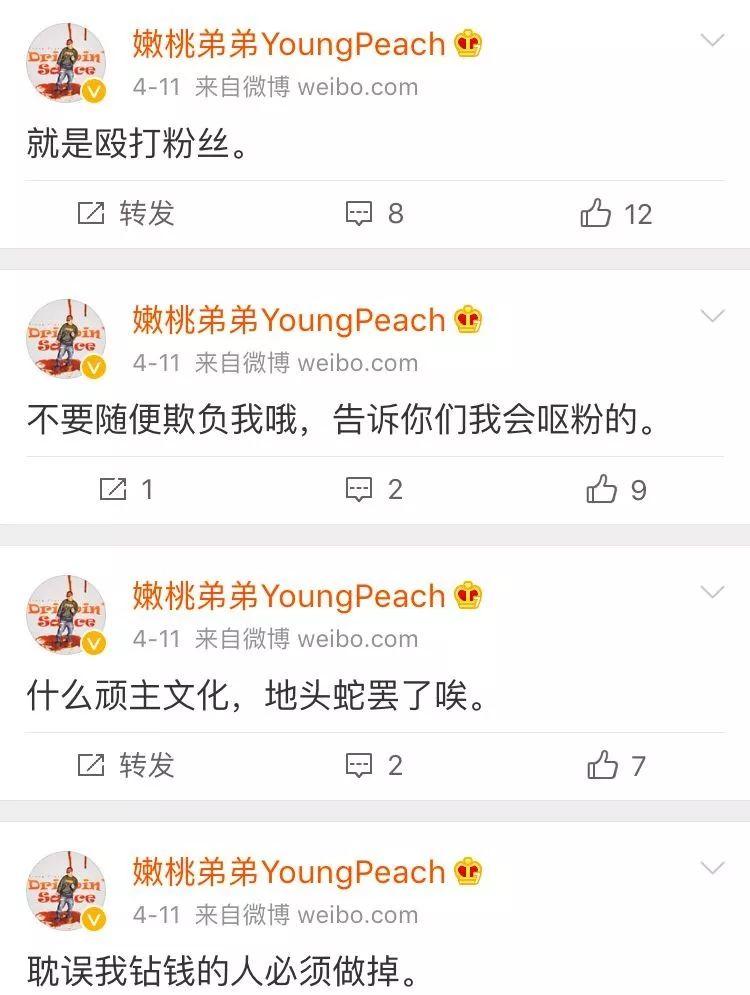Open the post "耽误我钻钱的人必须做掉。"
Image resolution: width=750 pixels, height=995 pixels.
220,970
